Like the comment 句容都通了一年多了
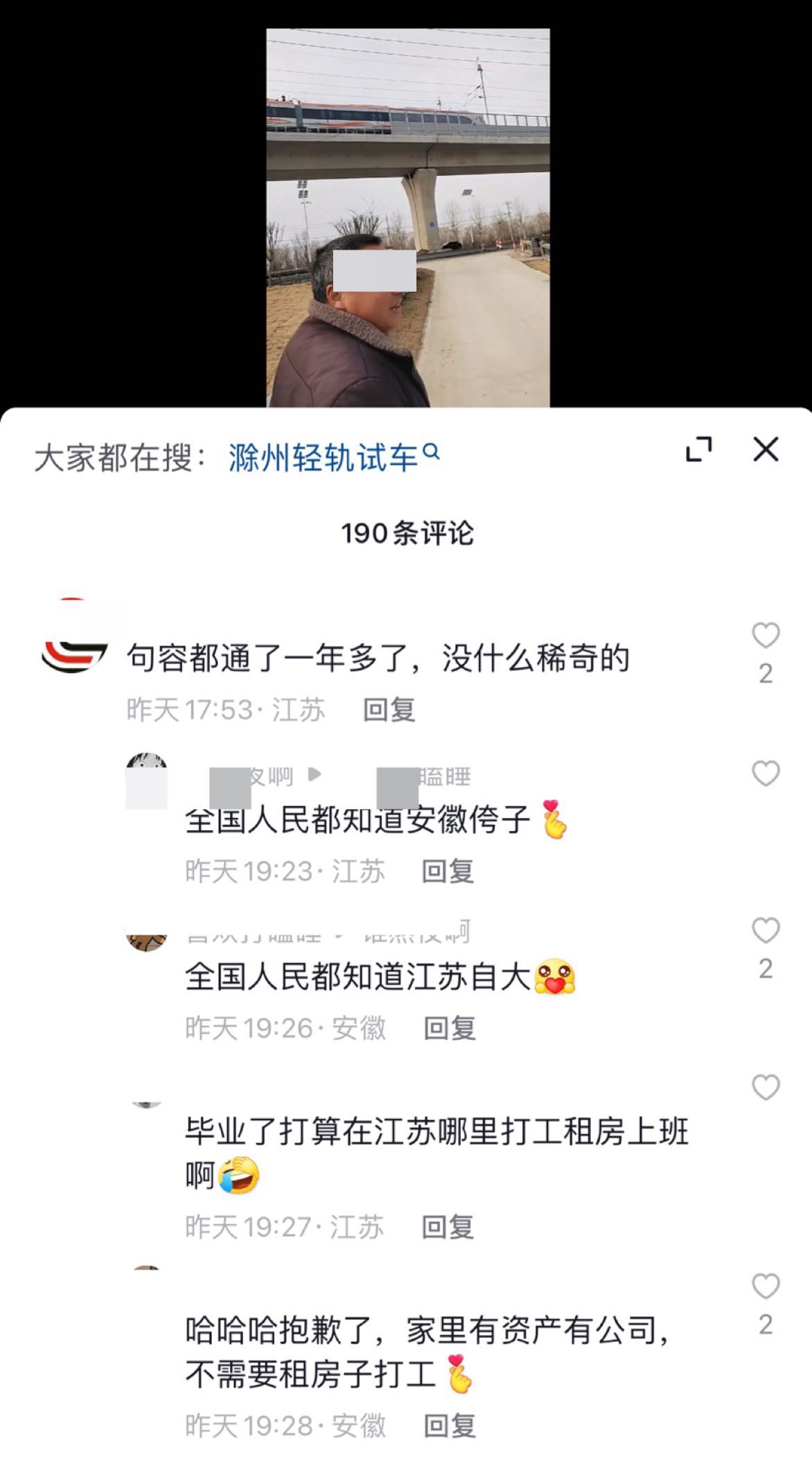 click(765, 636)
